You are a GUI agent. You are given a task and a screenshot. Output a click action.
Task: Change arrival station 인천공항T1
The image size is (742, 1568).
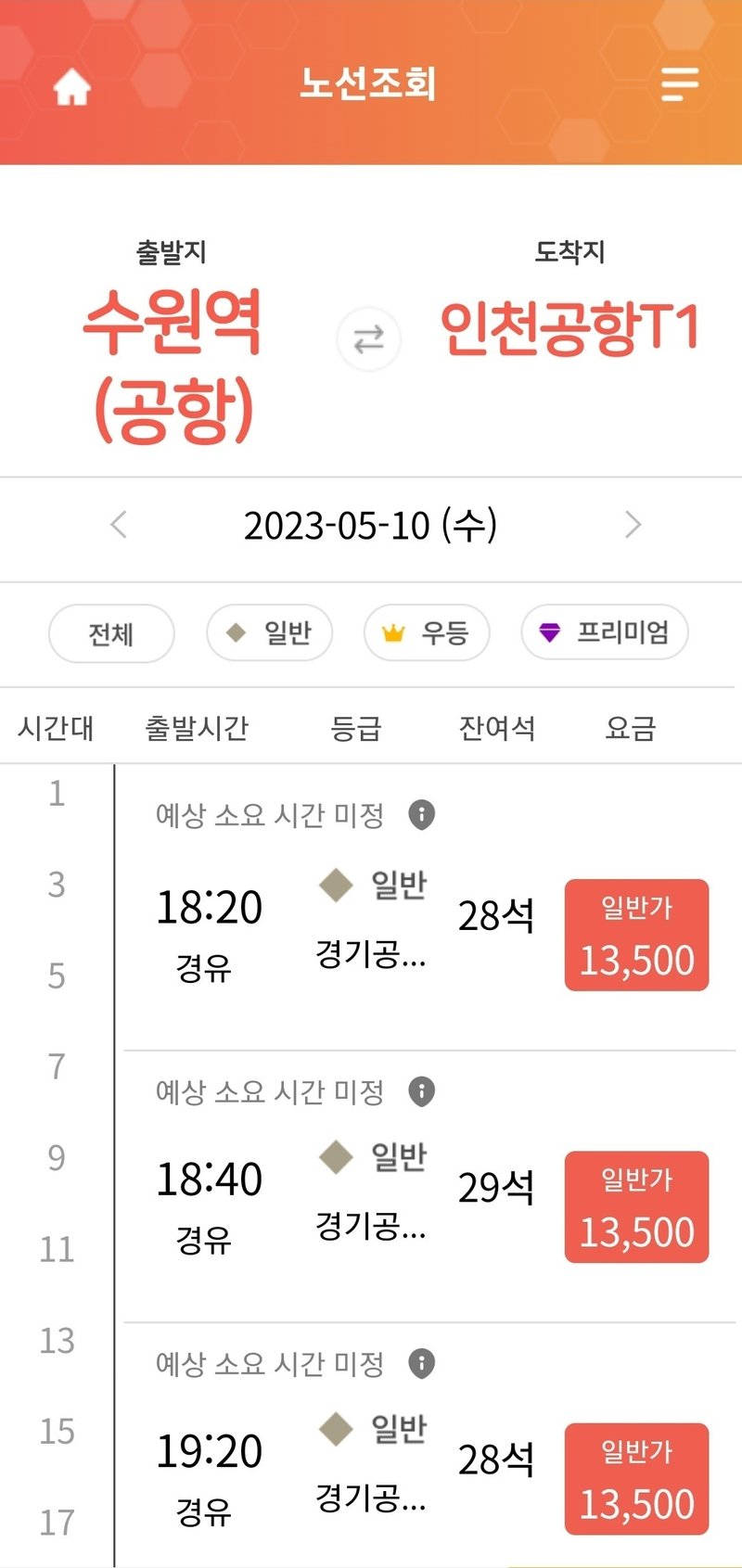[569, 328]
